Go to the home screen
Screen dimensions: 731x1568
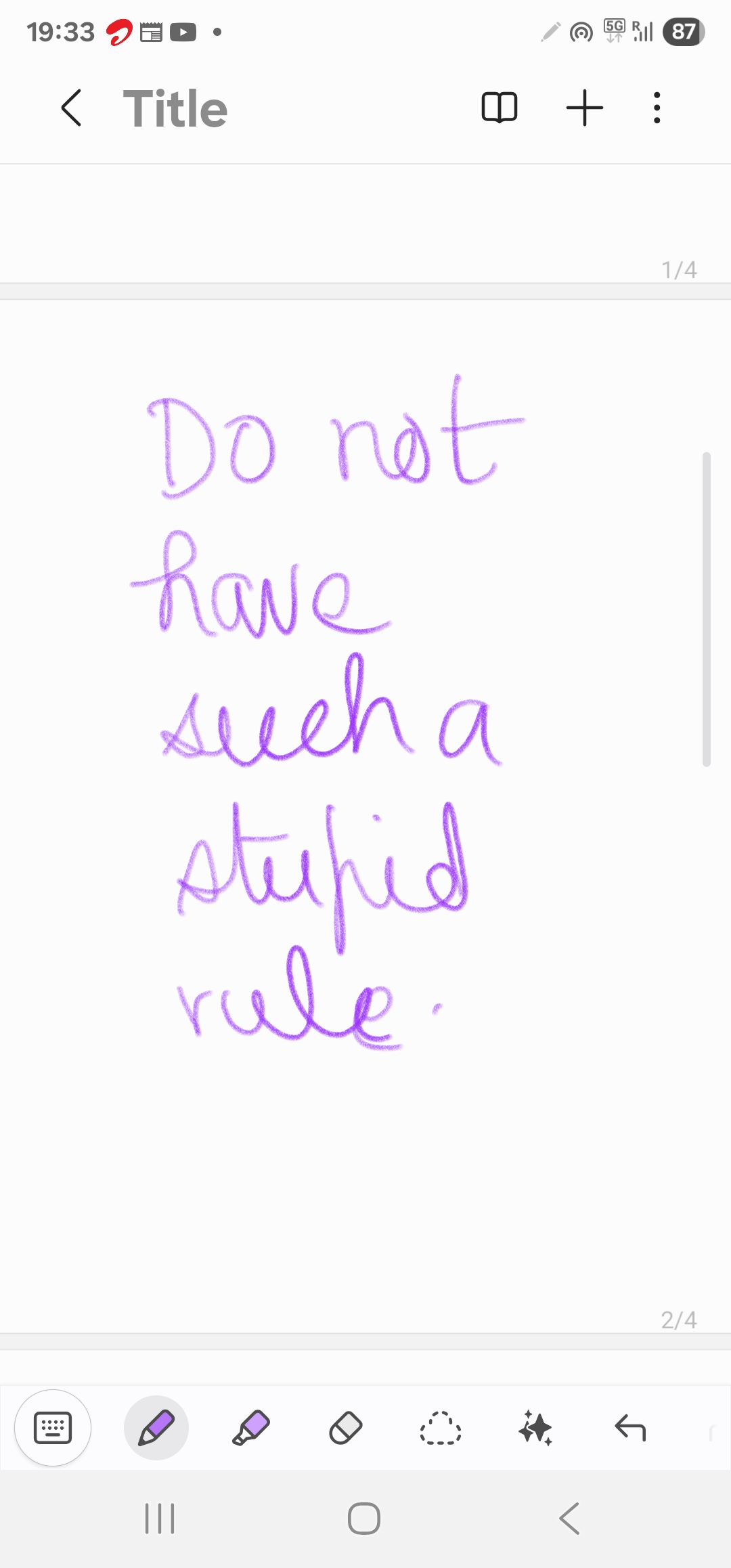click(x=364, y=1519)
